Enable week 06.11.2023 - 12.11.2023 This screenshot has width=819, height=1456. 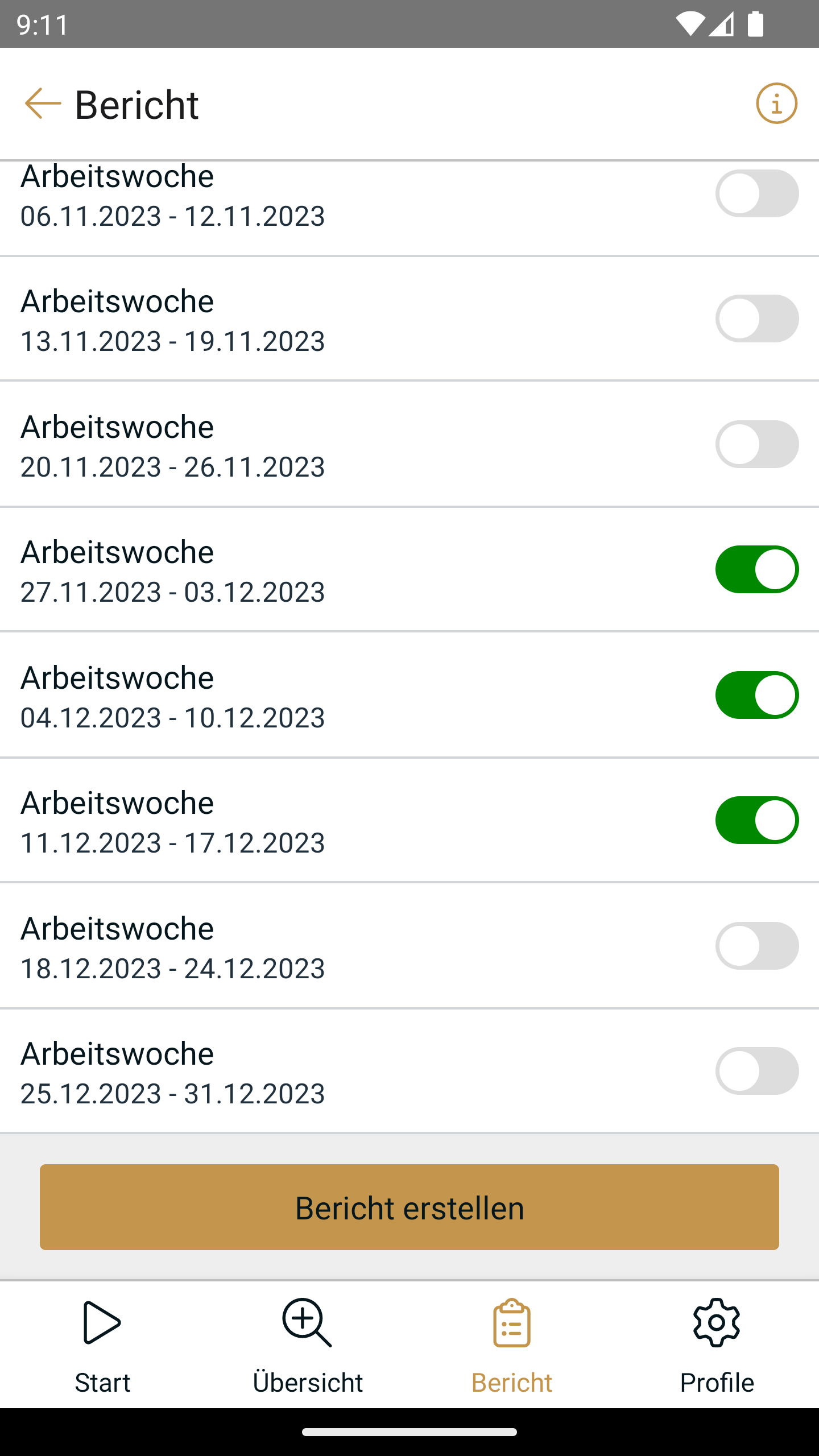pyautogui.click(x=757, y=193)
